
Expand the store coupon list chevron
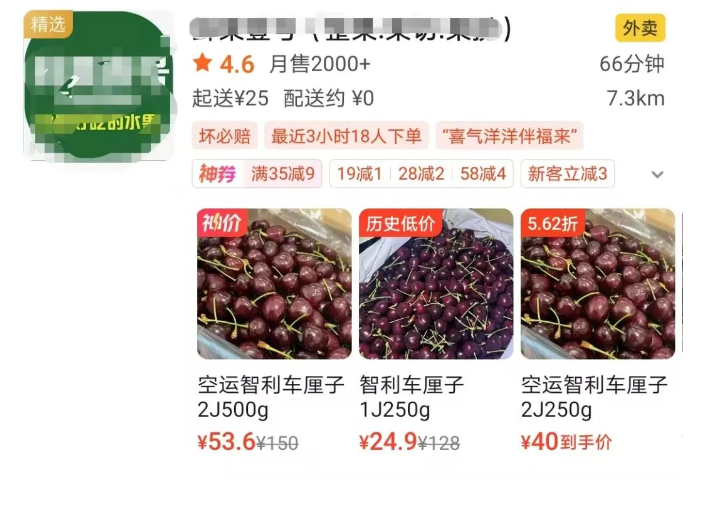point(657,174)
